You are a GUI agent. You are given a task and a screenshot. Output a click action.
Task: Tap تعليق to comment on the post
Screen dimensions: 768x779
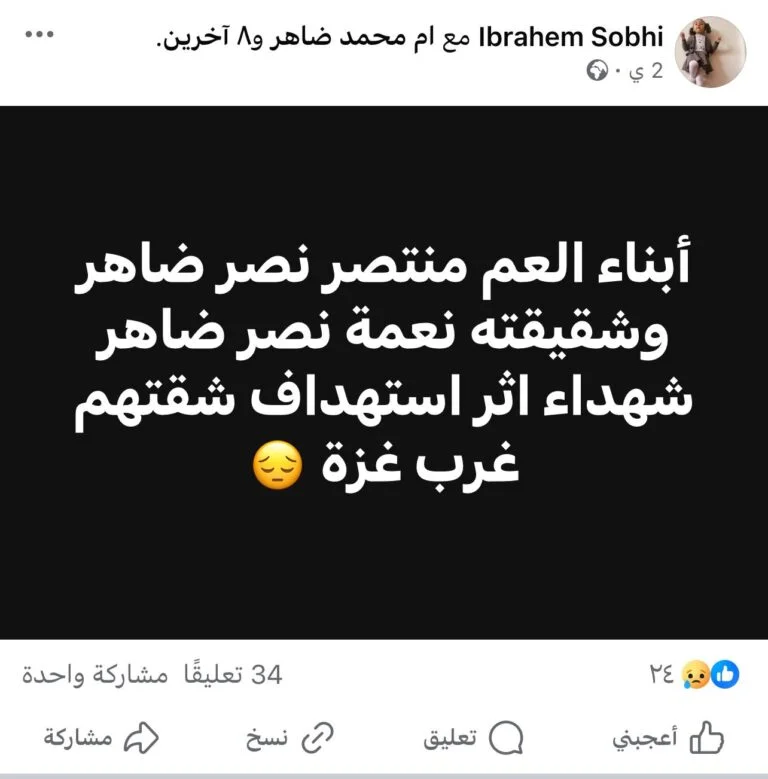(x=475, y=739)
